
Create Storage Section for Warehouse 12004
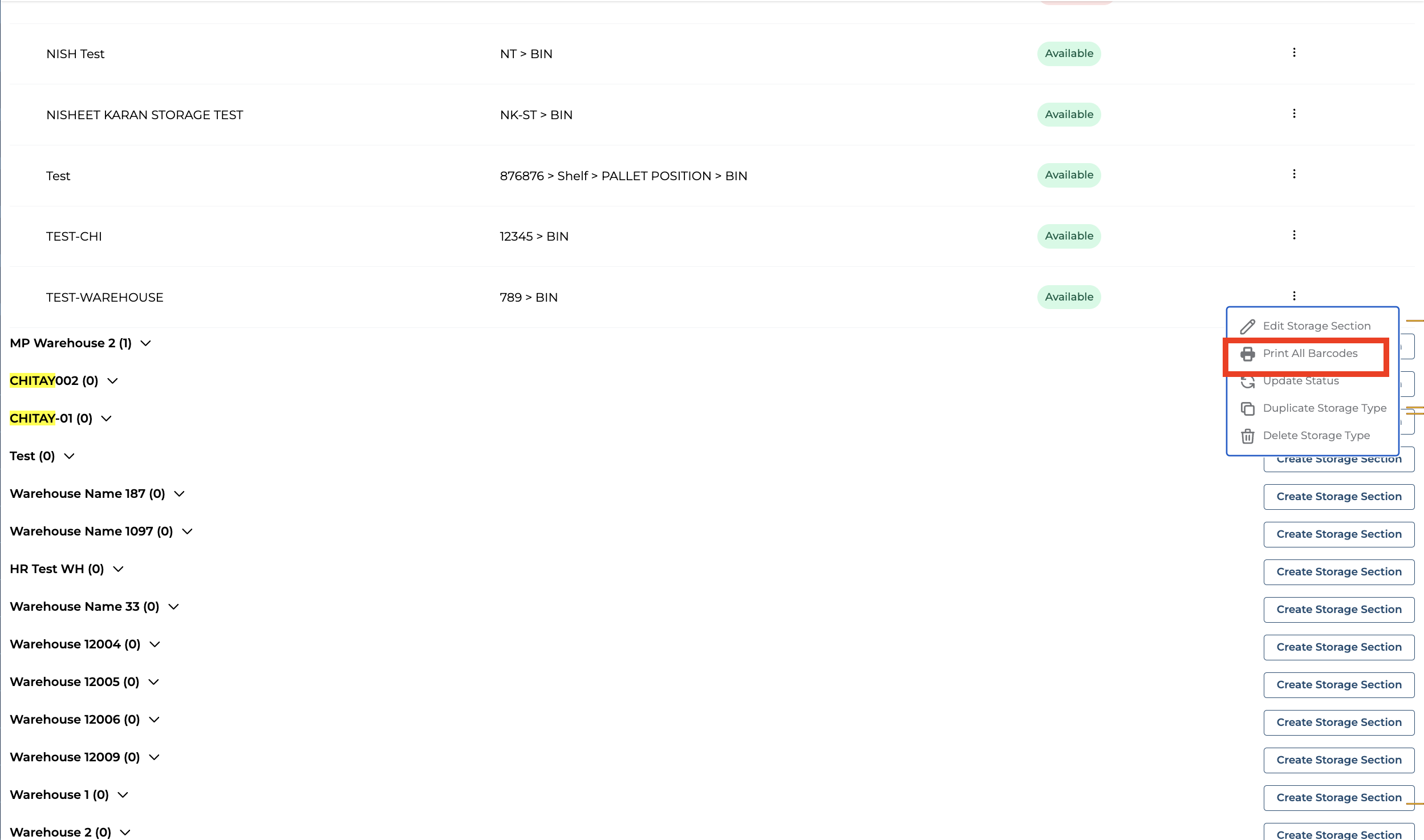point(1338,647)
